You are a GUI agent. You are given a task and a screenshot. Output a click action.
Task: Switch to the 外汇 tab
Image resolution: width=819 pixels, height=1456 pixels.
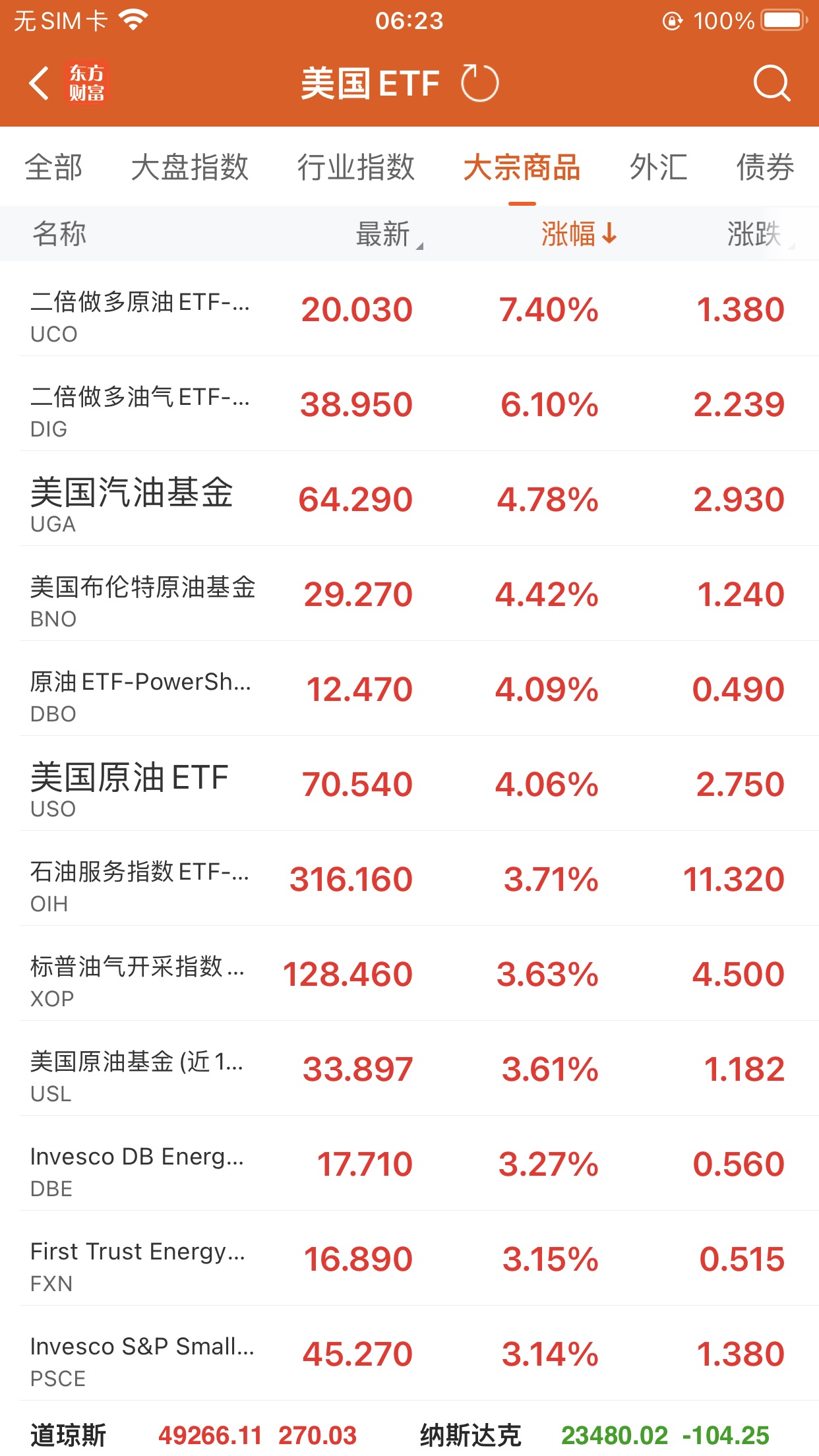[x=658, y=167]
